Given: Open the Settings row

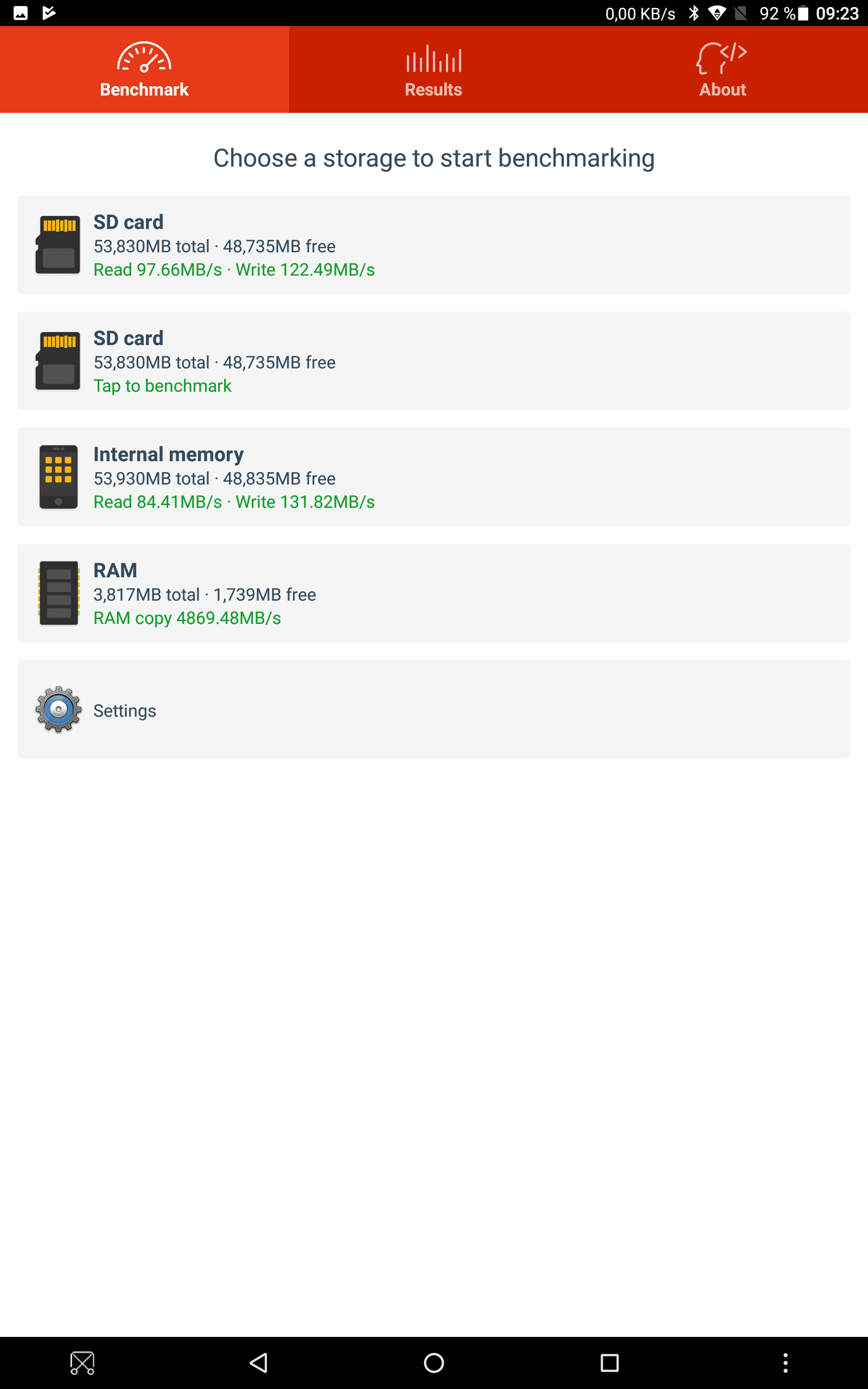Looking at the screenshot, I should 434,709.
